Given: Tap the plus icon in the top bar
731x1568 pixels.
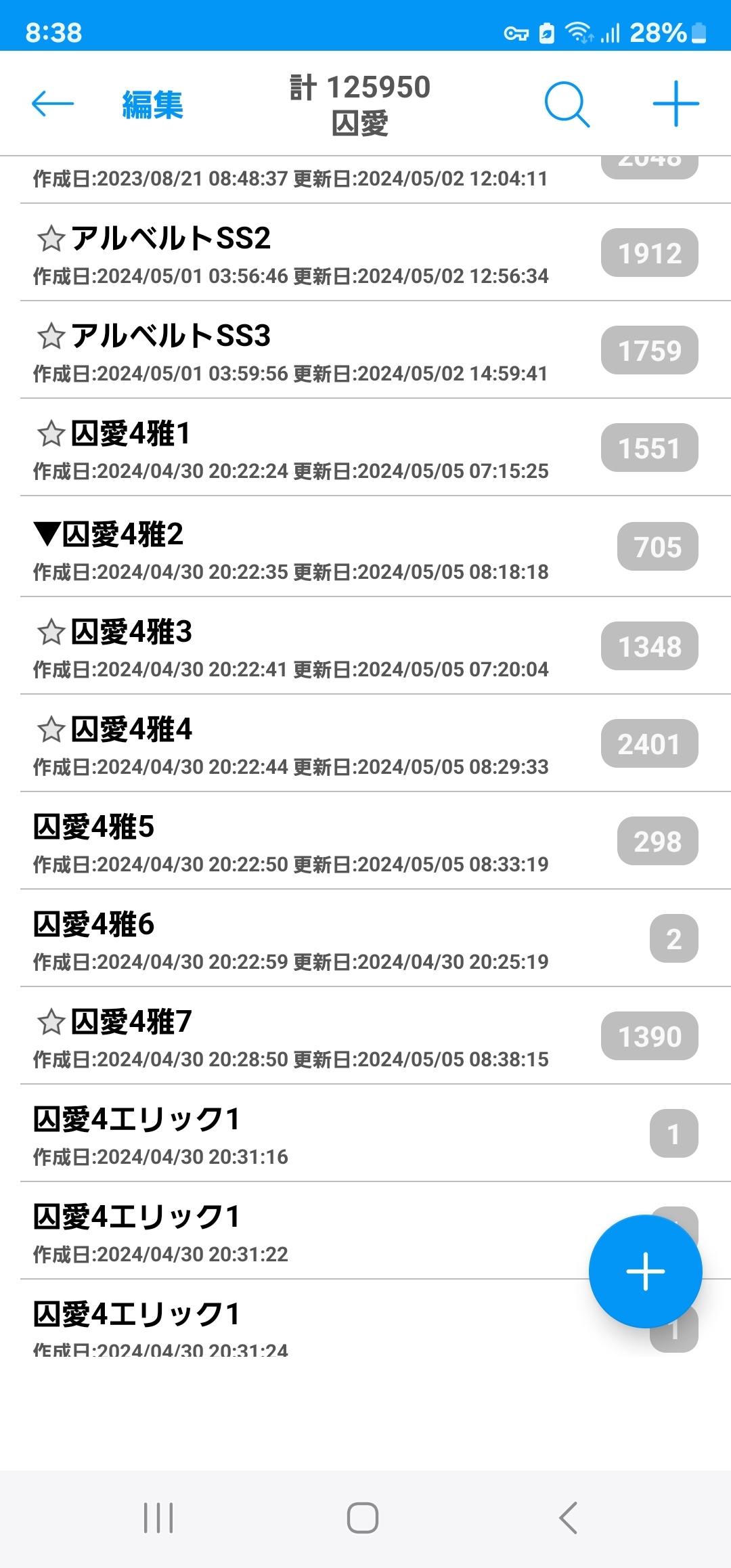Looking at the screenshot, I should [675, 104].
